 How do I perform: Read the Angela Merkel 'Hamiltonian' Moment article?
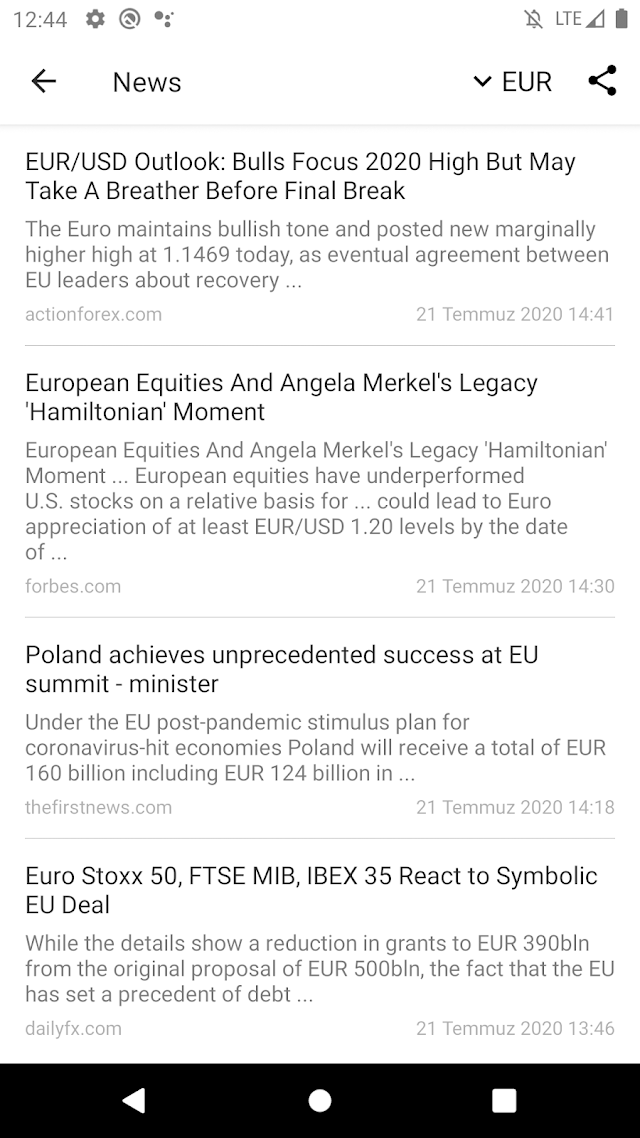pyautogui.click(x=320, y=482)
